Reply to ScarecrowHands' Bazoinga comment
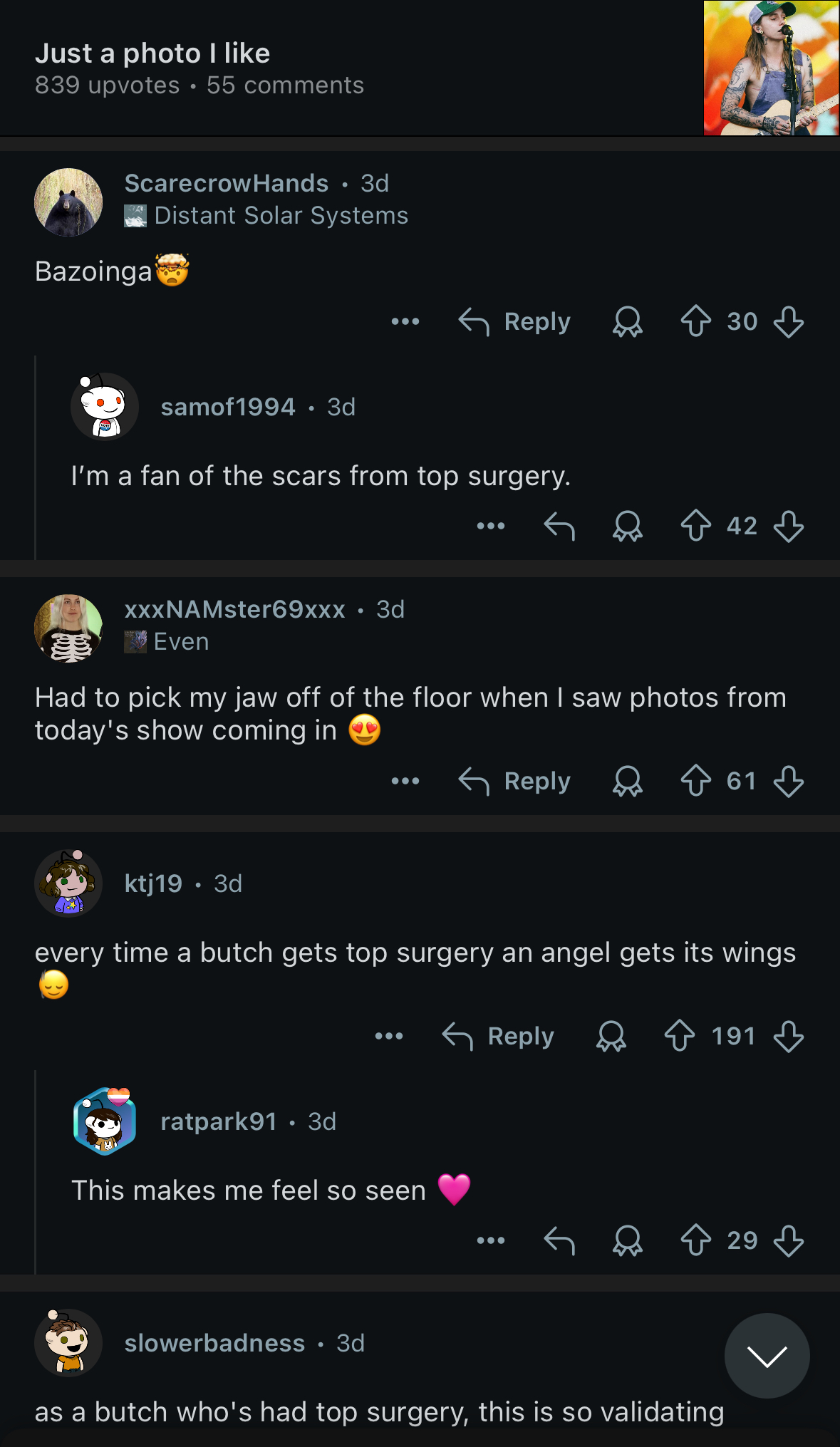The height and width of the screenshot is (1447, 840). (514, 322)
